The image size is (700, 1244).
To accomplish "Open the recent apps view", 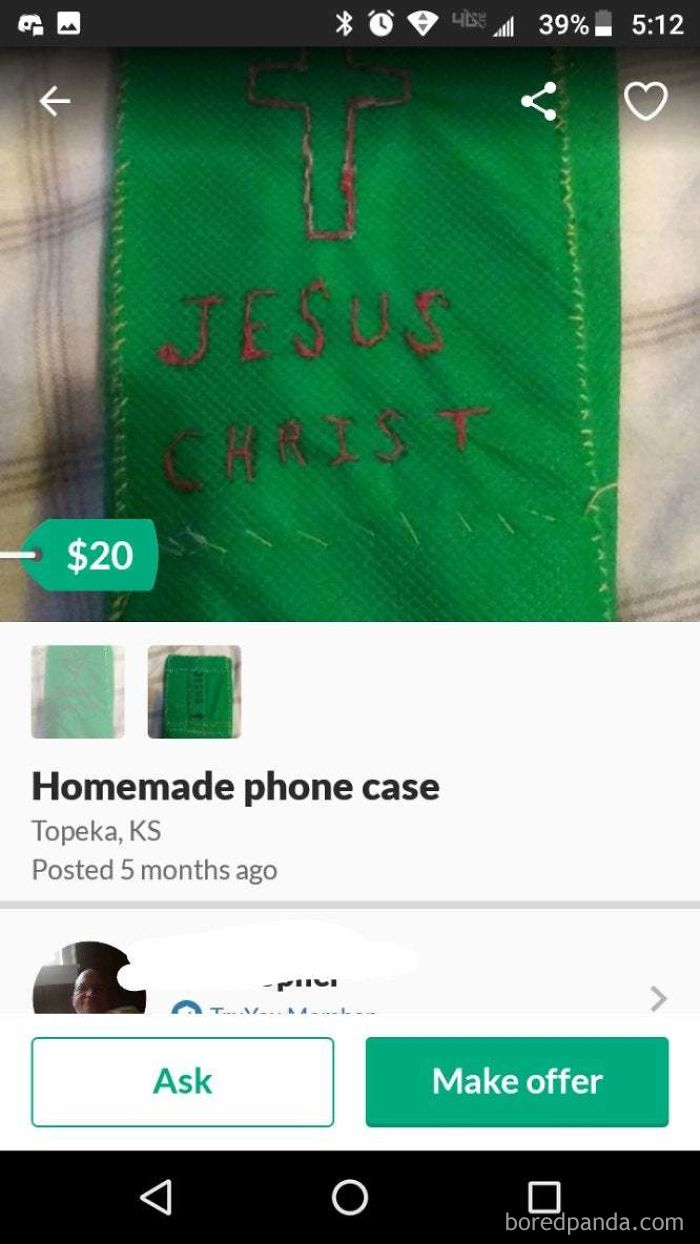I will [544, 1196].
